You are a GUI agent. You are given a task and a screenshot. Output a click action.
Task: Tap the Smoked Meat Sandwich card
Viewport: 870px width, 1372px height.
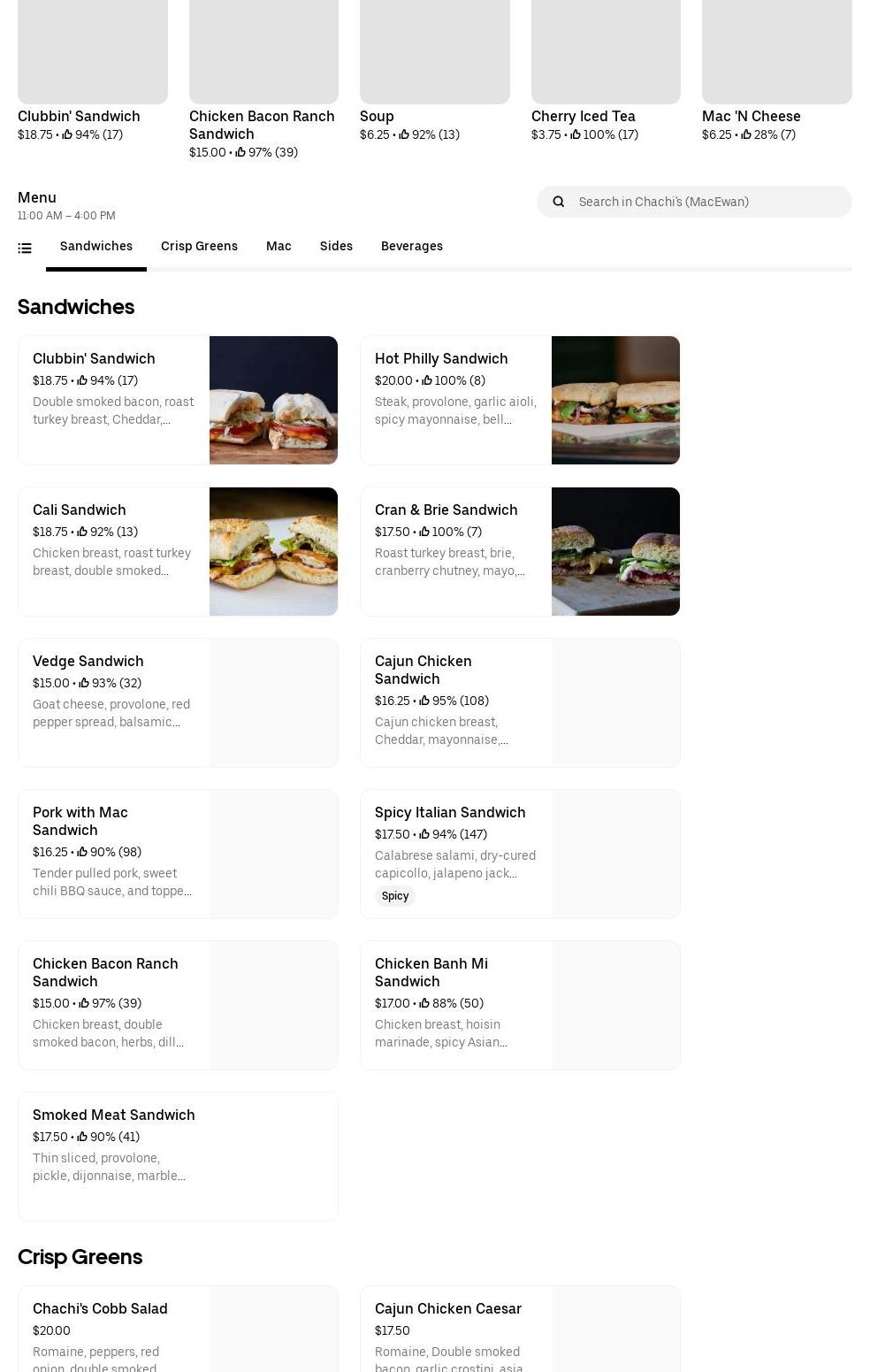point(178,1156)
